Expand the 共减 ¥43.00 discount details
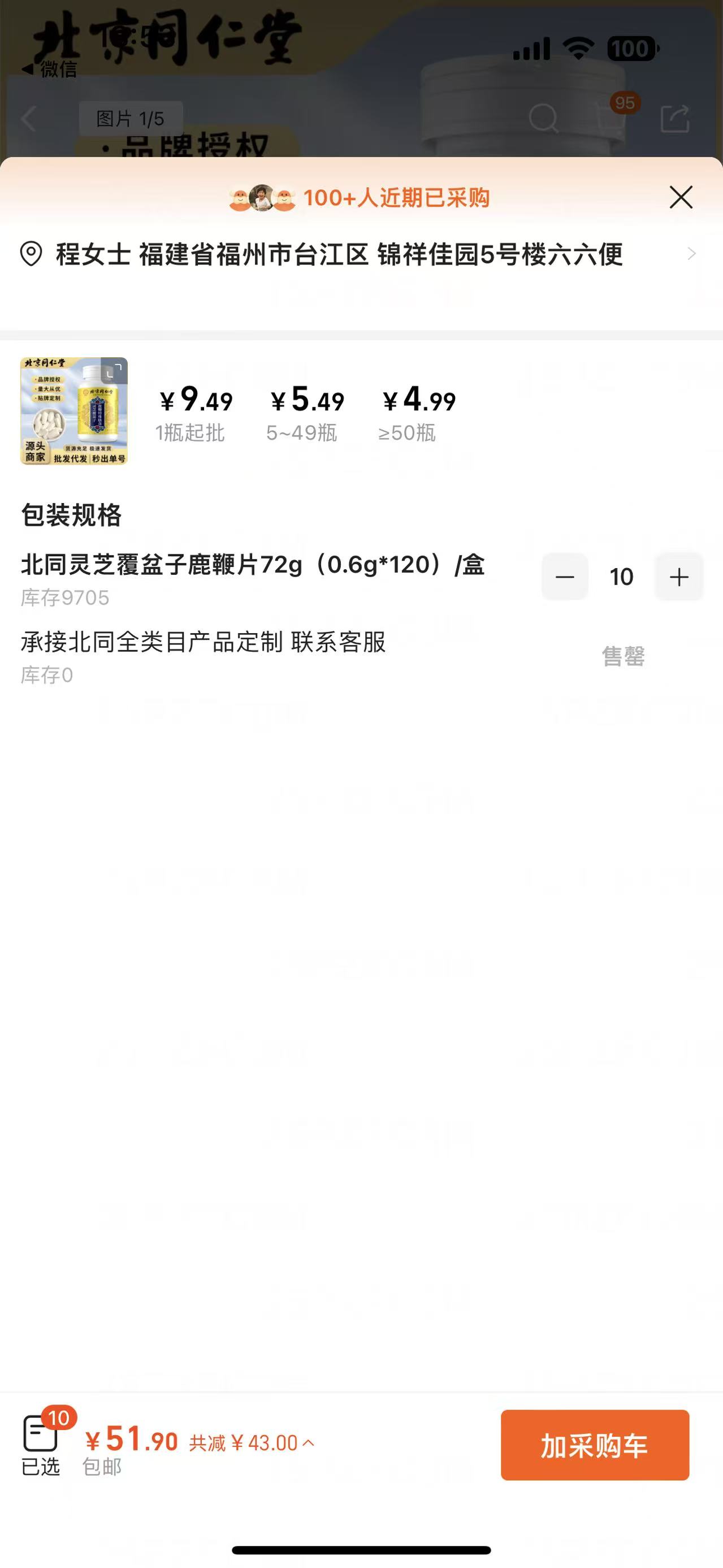Viewport: 723px width, 1568px height. pos(252,1443)
